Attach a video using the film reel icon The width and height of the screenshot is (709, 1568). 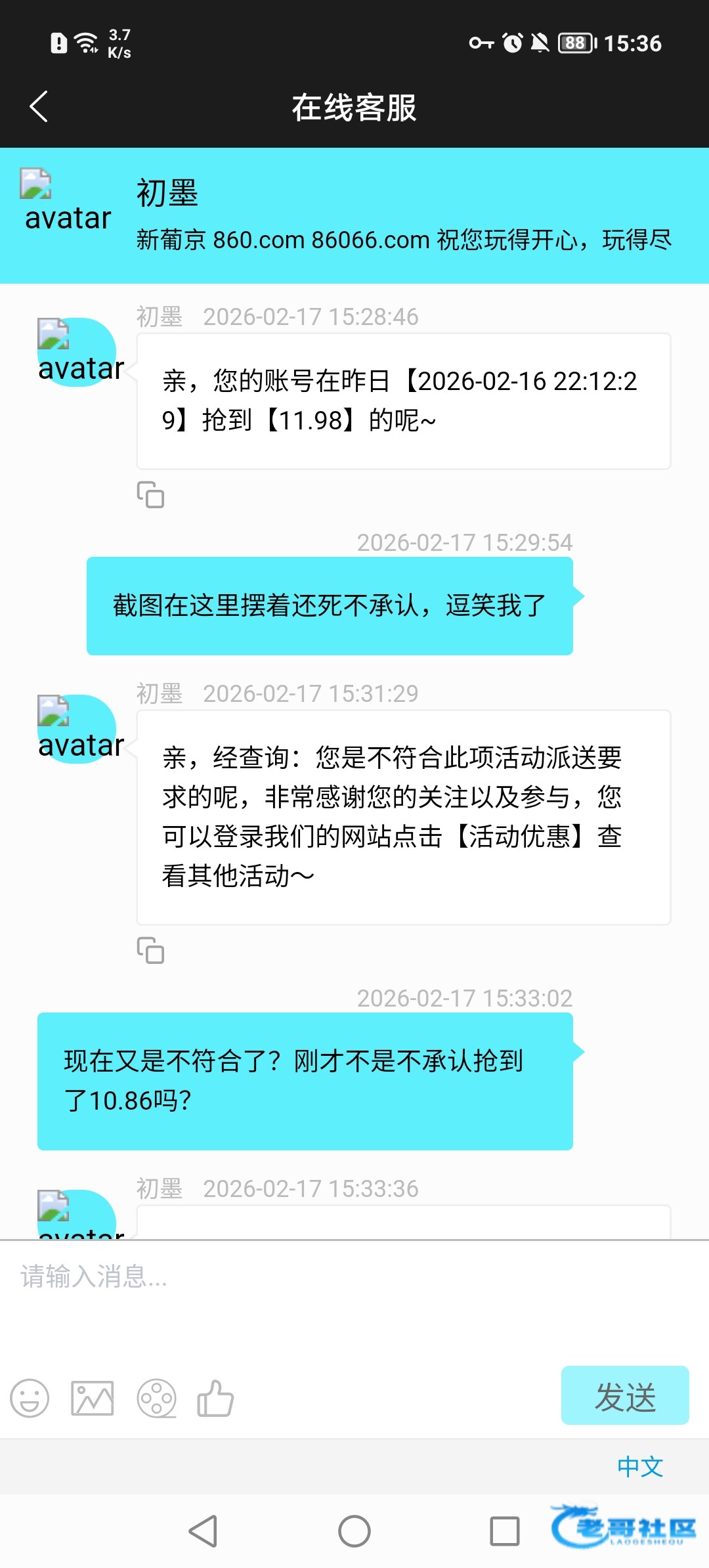pyautogui.click(x=156, y=1398)
